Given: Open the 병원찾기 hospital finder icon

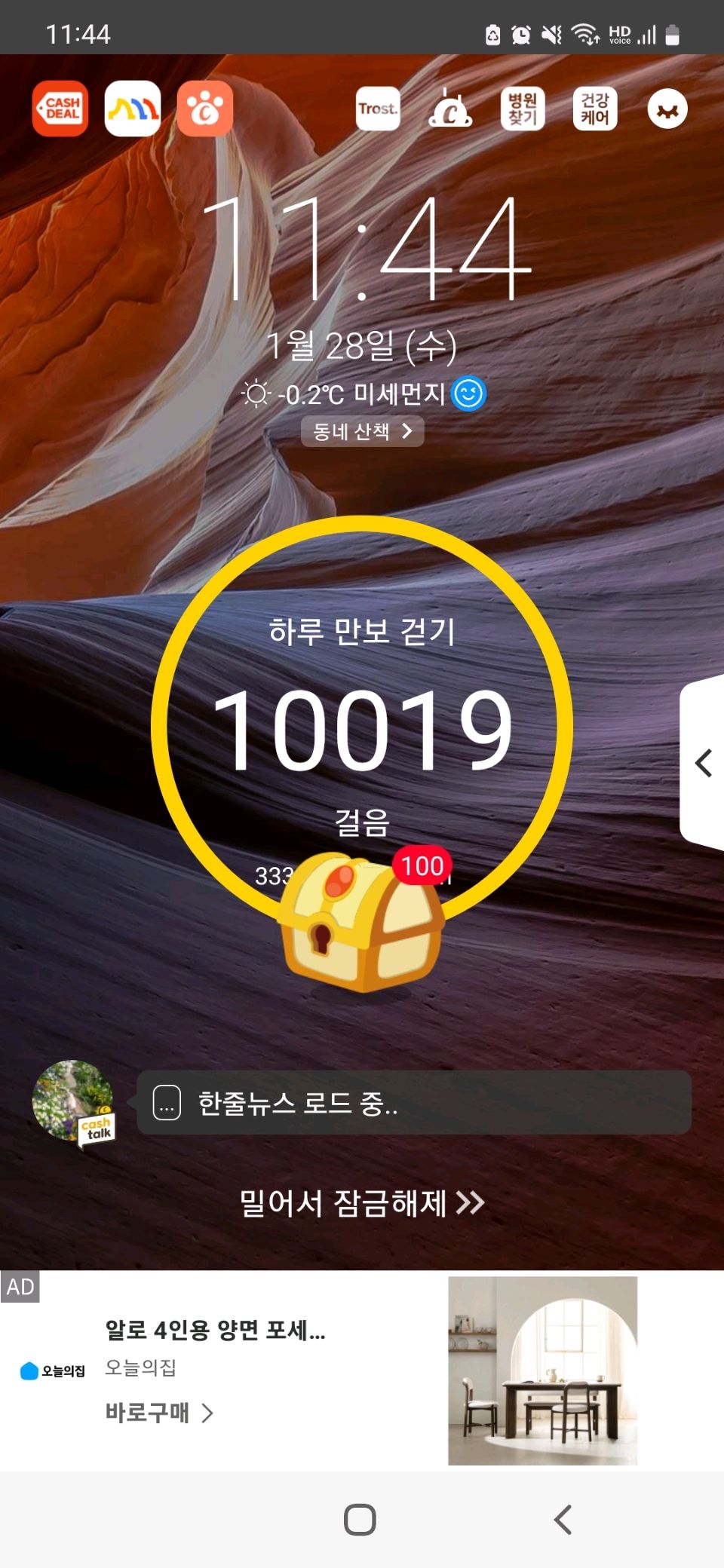Looking at the screenshot, I should (x=523, y=109).
